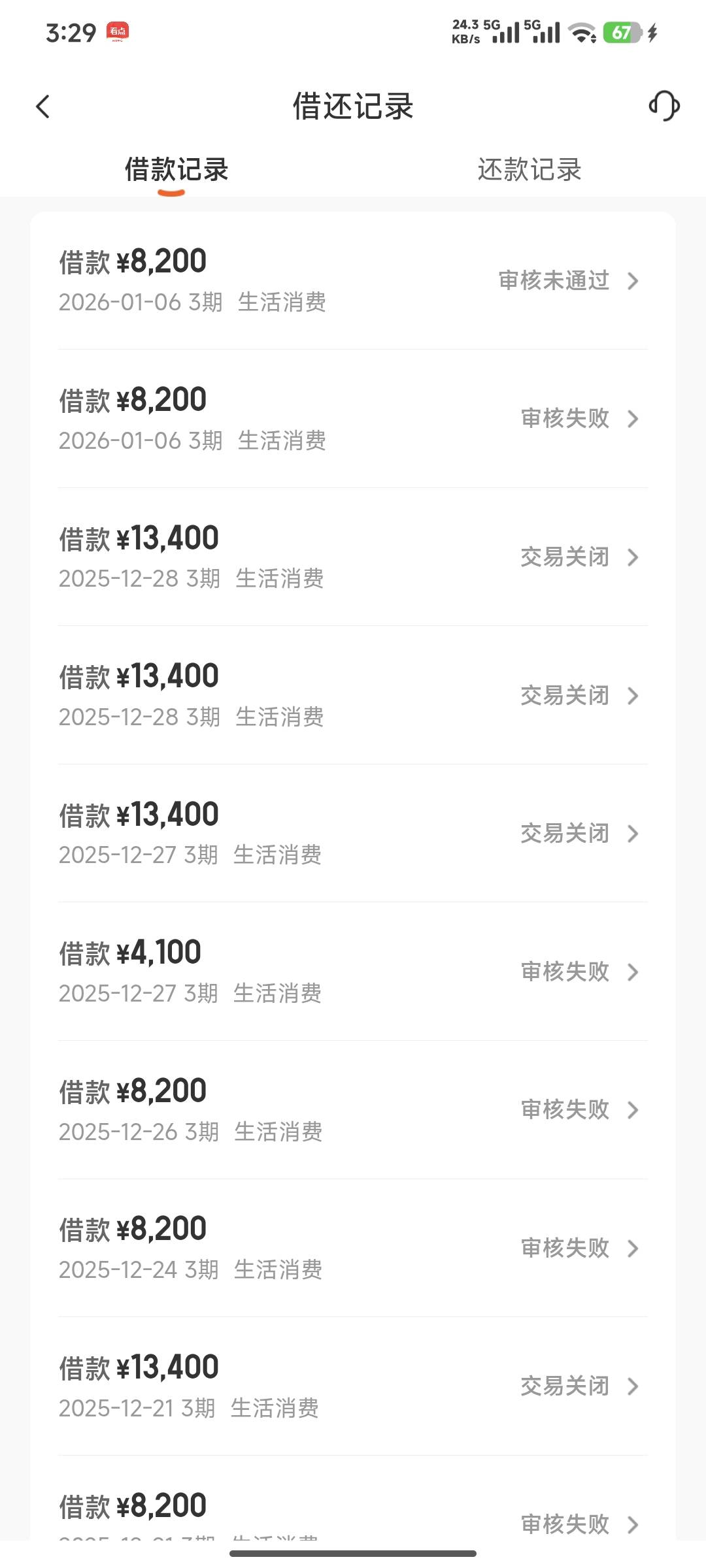Viewport: 706px width, 1568px height.
Task: Go back from the 借还记录 page
Action: [x=43, y=106]
